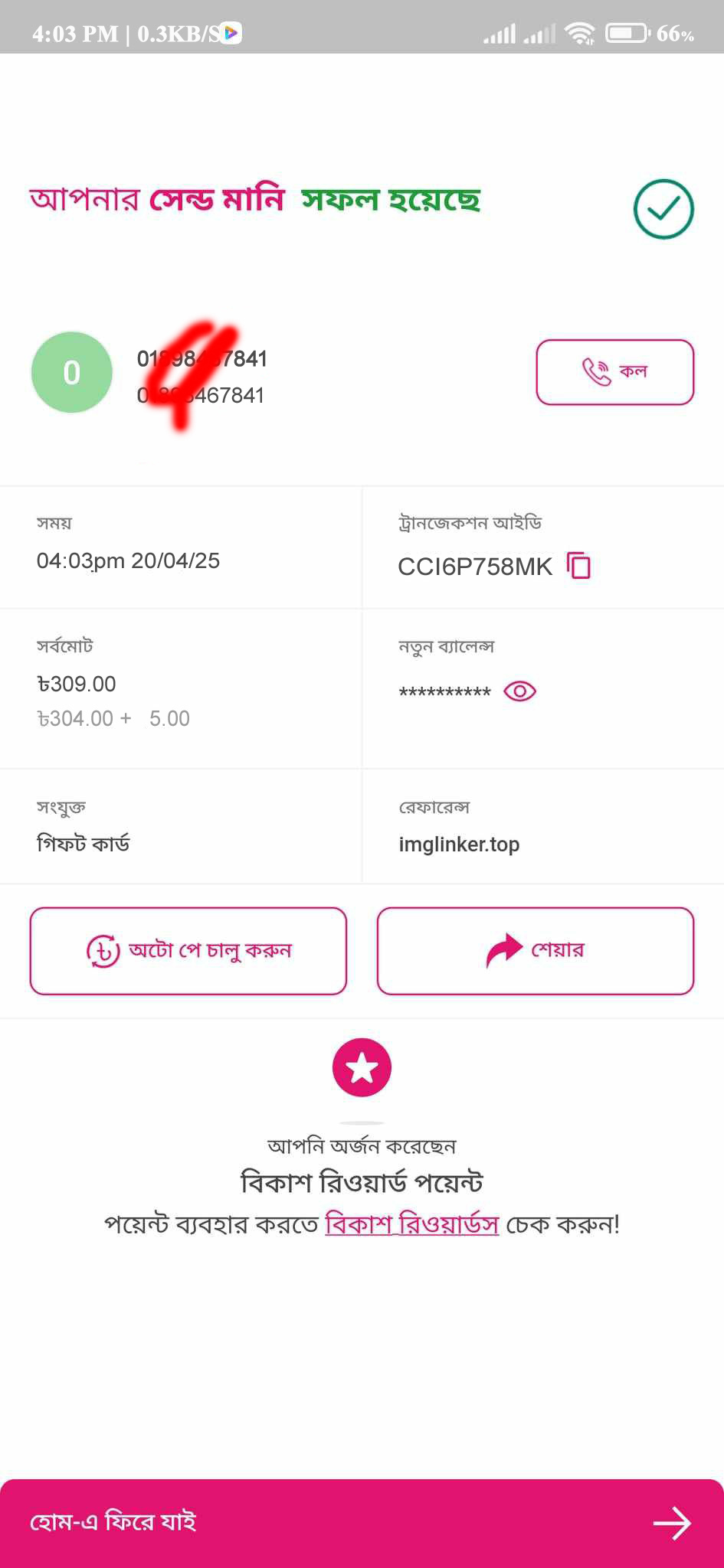724x1568 pixels.
Task: Enable auto pay with অটো পে চালু করুন
Action: pos(188,951)
